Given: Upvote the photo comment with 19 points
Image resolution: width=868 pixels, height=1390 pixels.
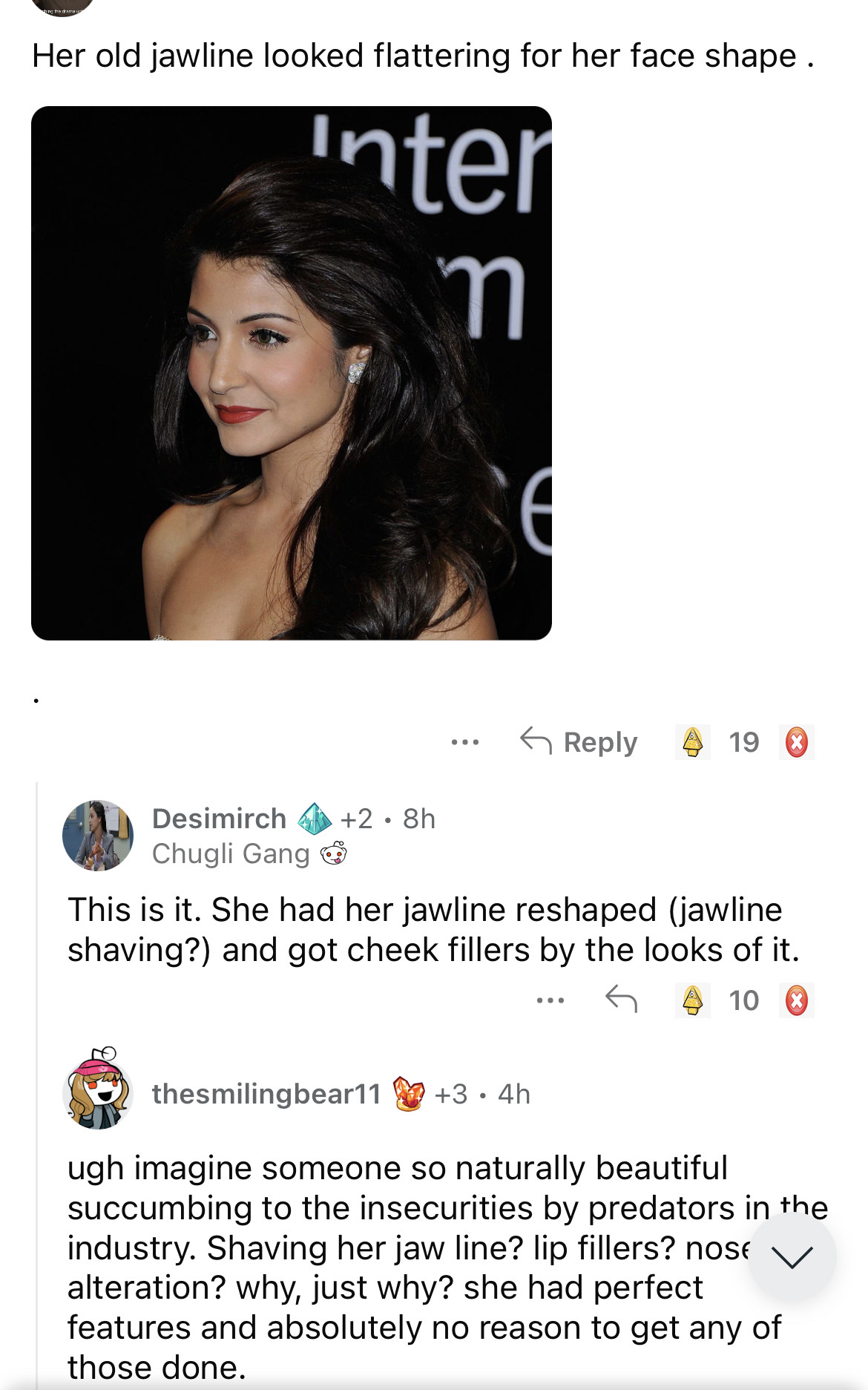Looking at the screenshot, I should (692, 742).
